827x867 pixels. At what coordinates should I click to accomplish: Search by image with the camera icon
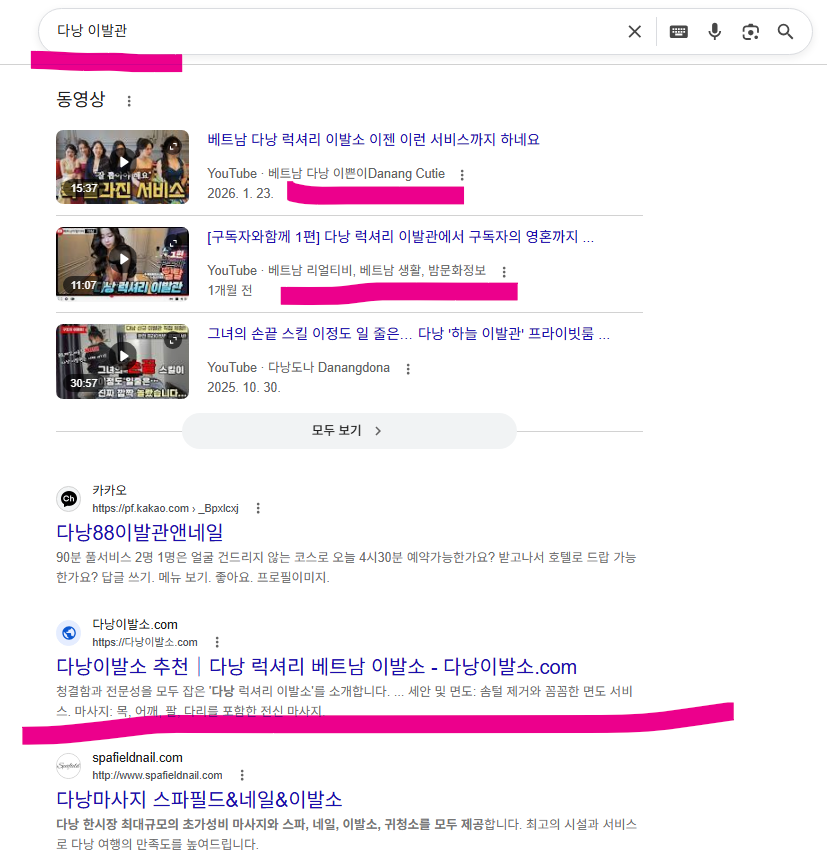click(750, 32)
